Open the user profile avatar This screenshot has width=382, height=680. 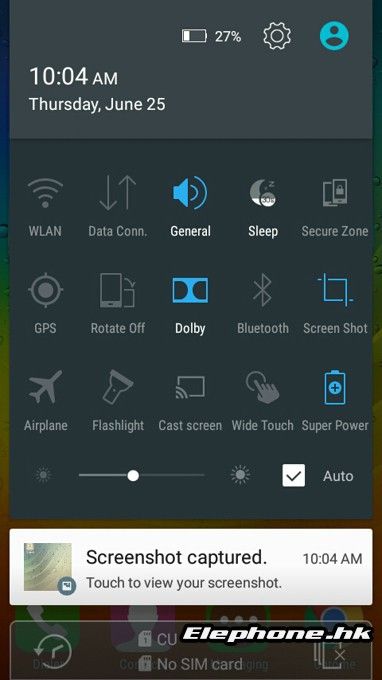334,36
